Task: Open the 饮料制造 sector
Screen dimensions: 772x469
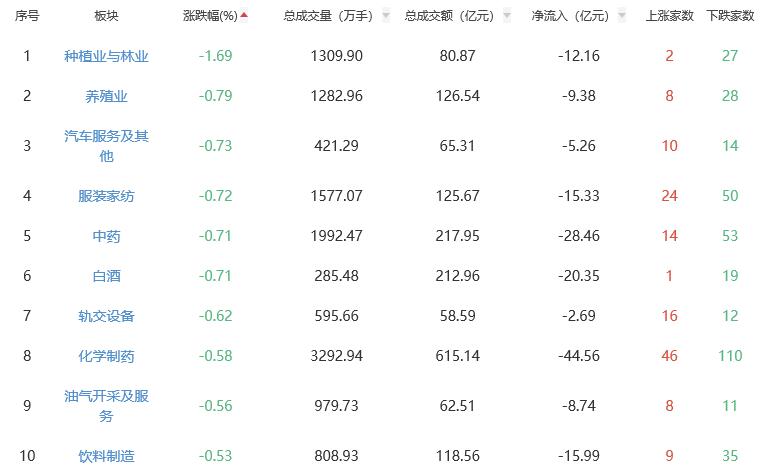Action: [106, 456]
